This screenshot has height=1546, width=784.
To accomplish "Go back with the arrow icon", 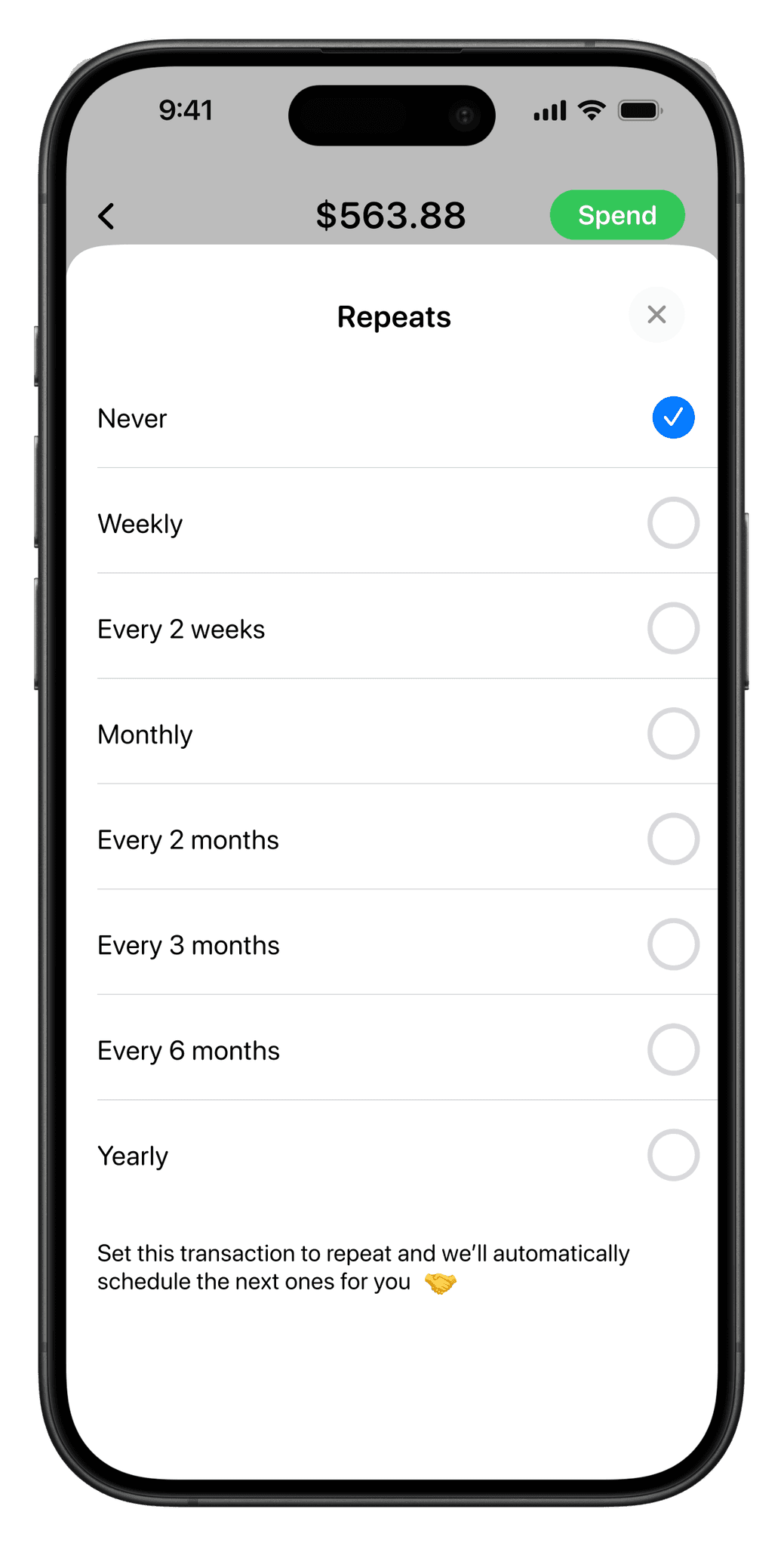I will click(x=107, y=216).
